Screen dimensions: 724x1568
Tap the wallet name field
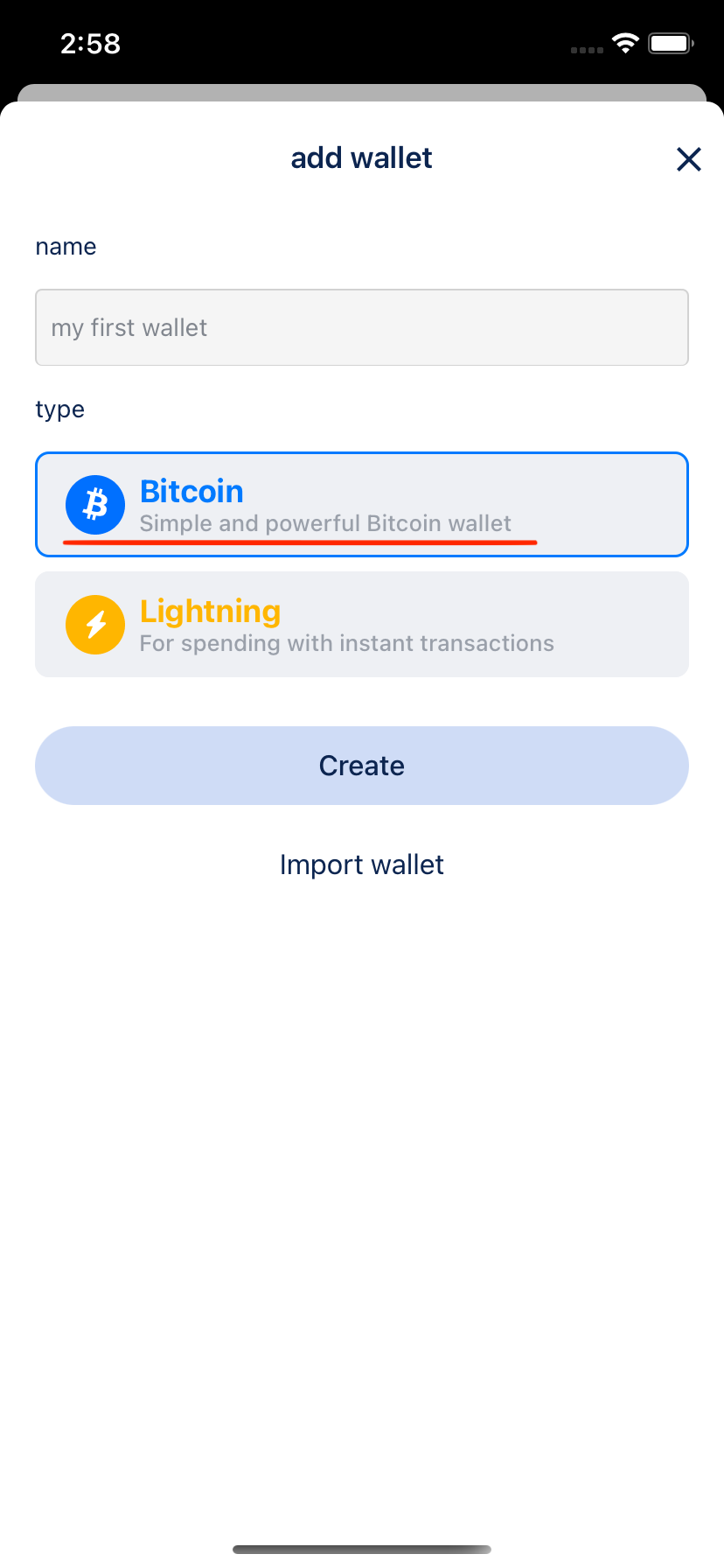[x=362, y=327]
